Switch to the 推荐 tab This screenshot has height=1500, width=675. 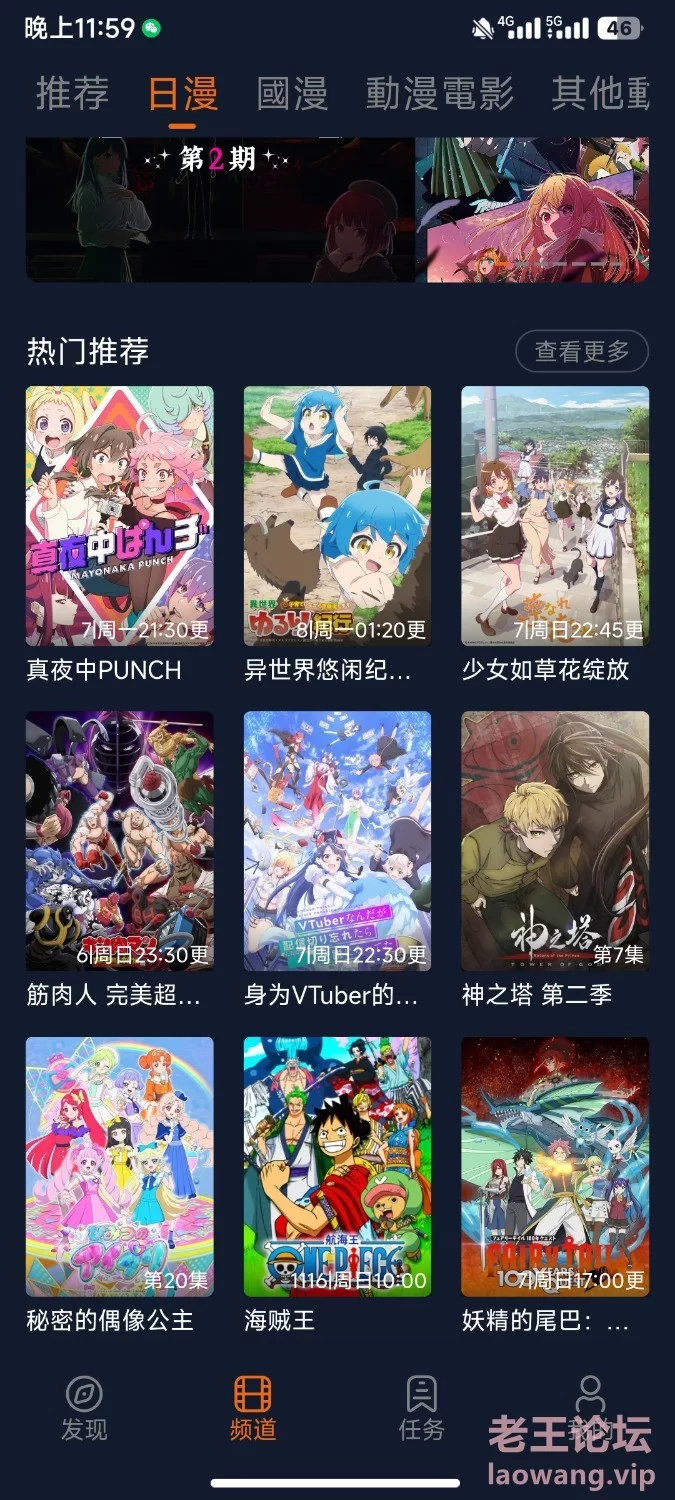(72, 93)
